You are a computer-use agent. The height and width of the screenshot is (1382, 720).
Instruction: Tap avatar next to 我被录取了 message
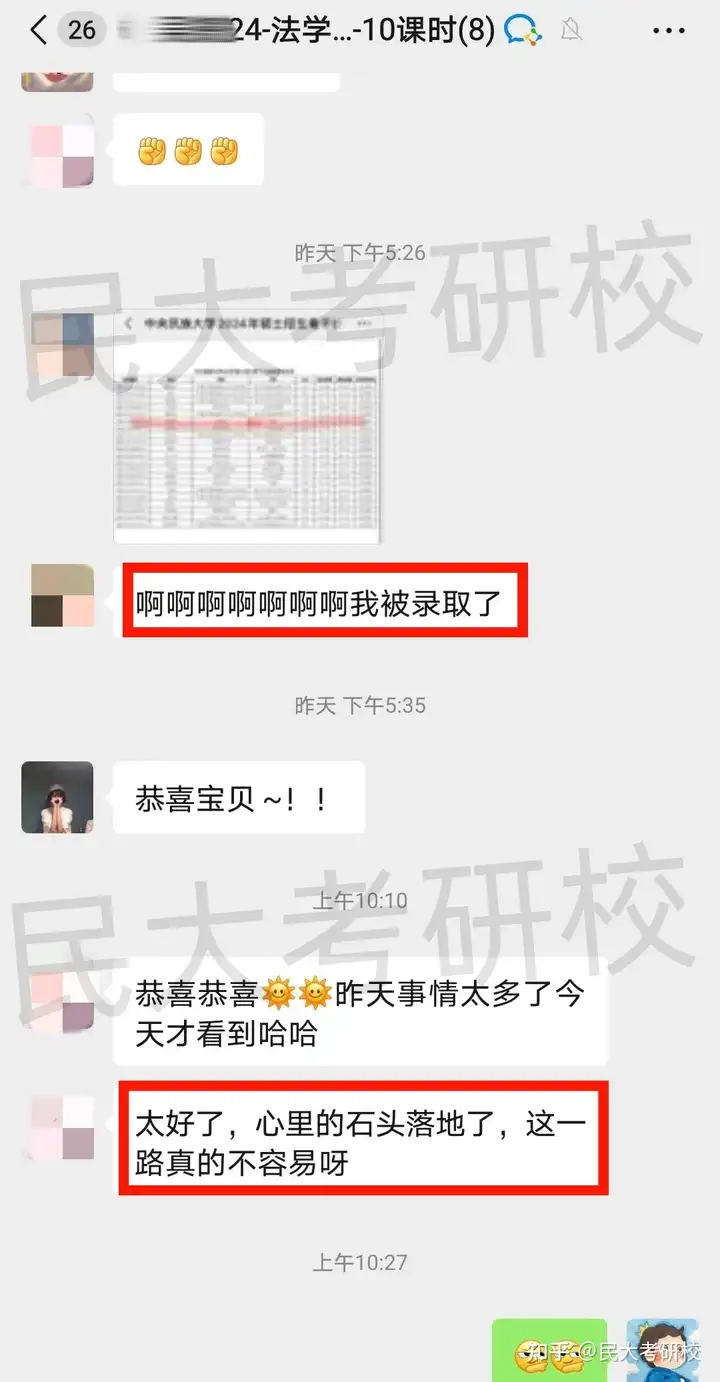[x=62, y=596]
